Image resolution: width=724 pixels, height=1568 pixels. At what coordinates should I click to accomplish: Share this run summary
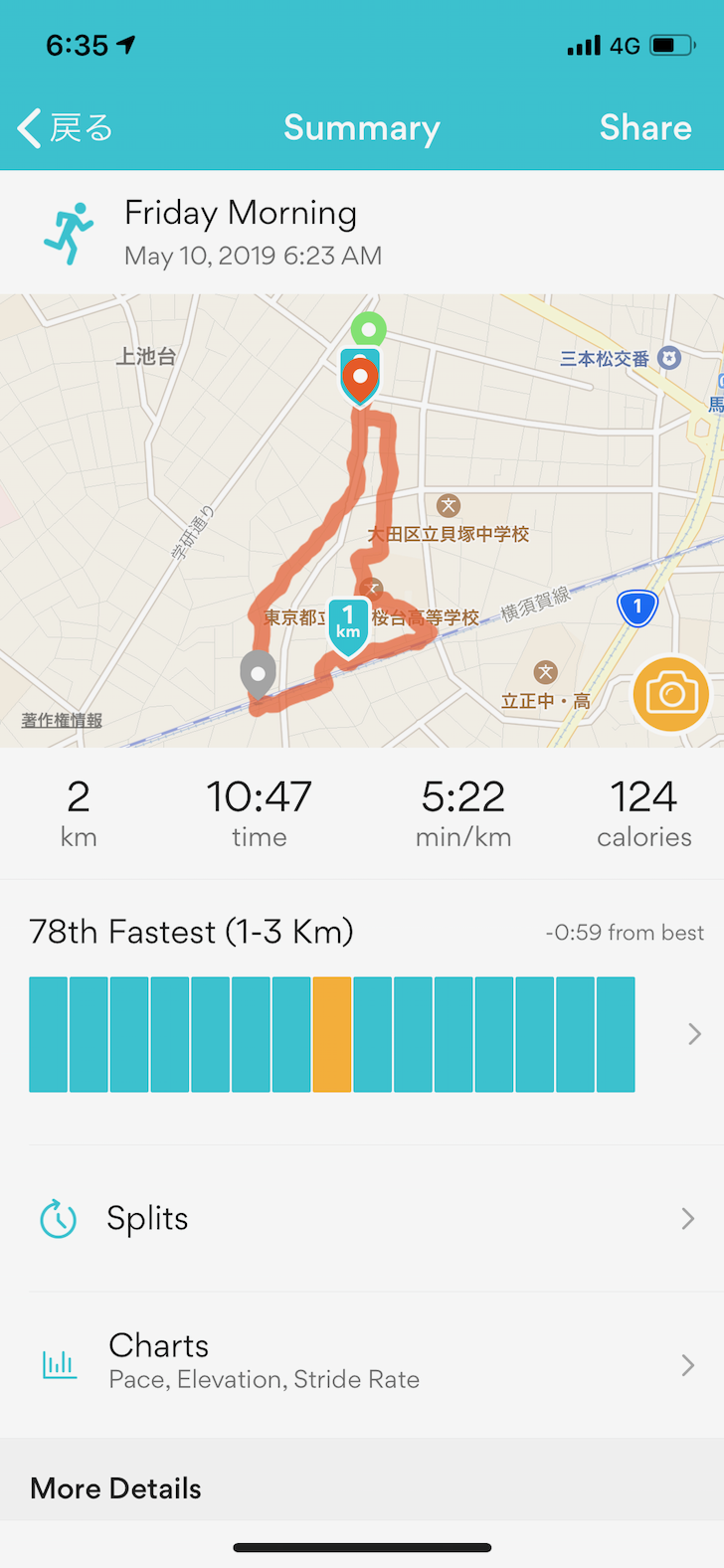point(645,128)
